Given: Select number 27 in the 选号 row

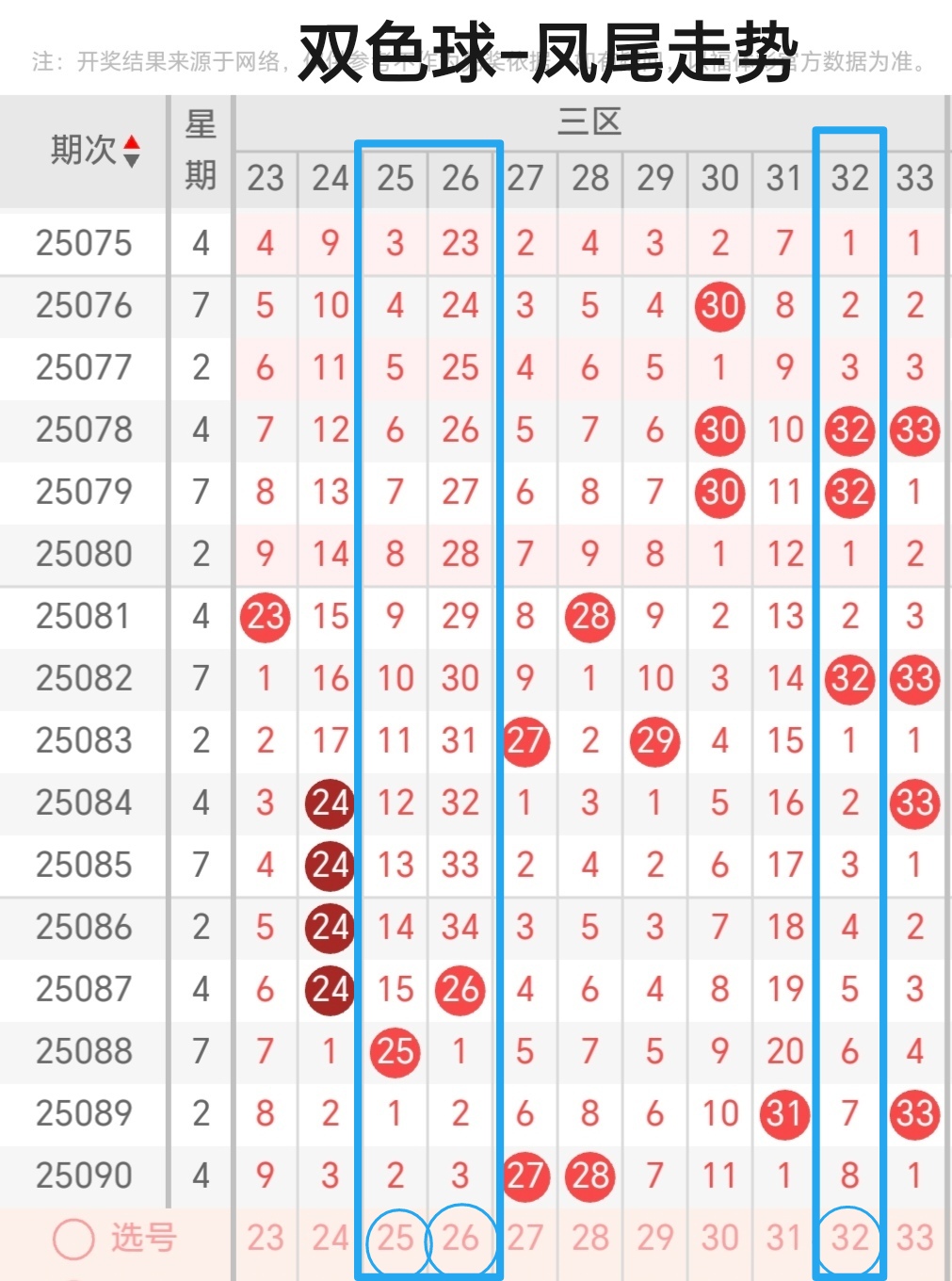Looking at the screenshot, I should (x=525, y=1238).
